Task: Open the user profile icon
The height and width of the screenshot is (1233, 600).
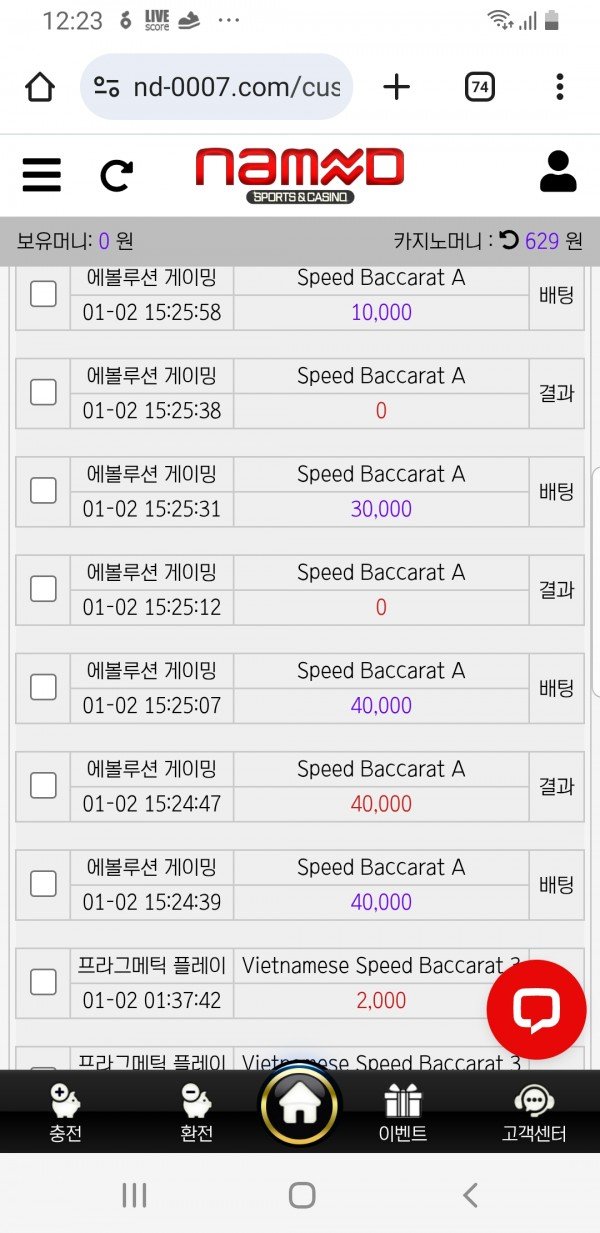Action: (x=558, y=172)
